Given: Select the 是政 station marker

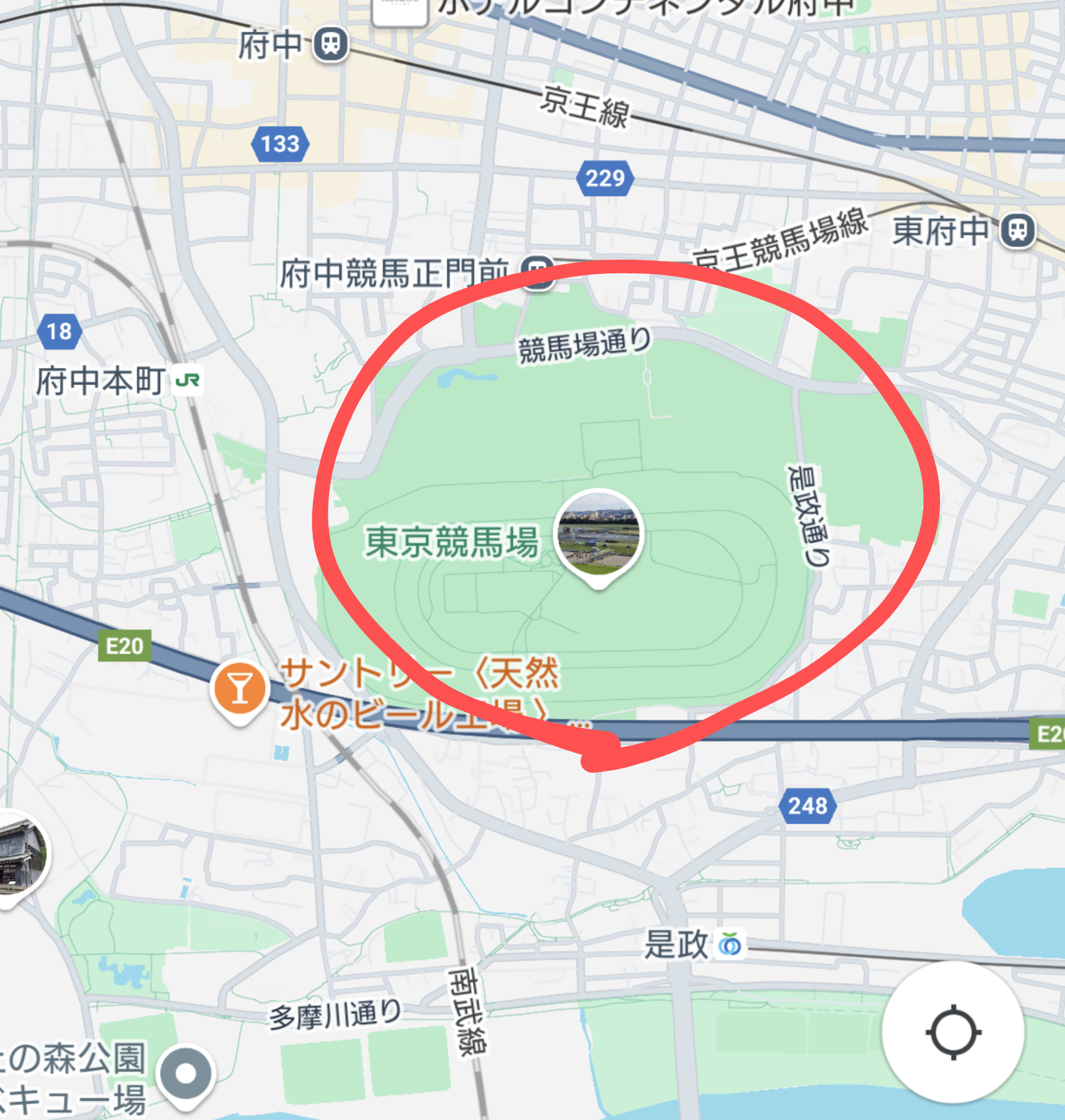Looking at the screenshot, I should click(x=730, y=944).
